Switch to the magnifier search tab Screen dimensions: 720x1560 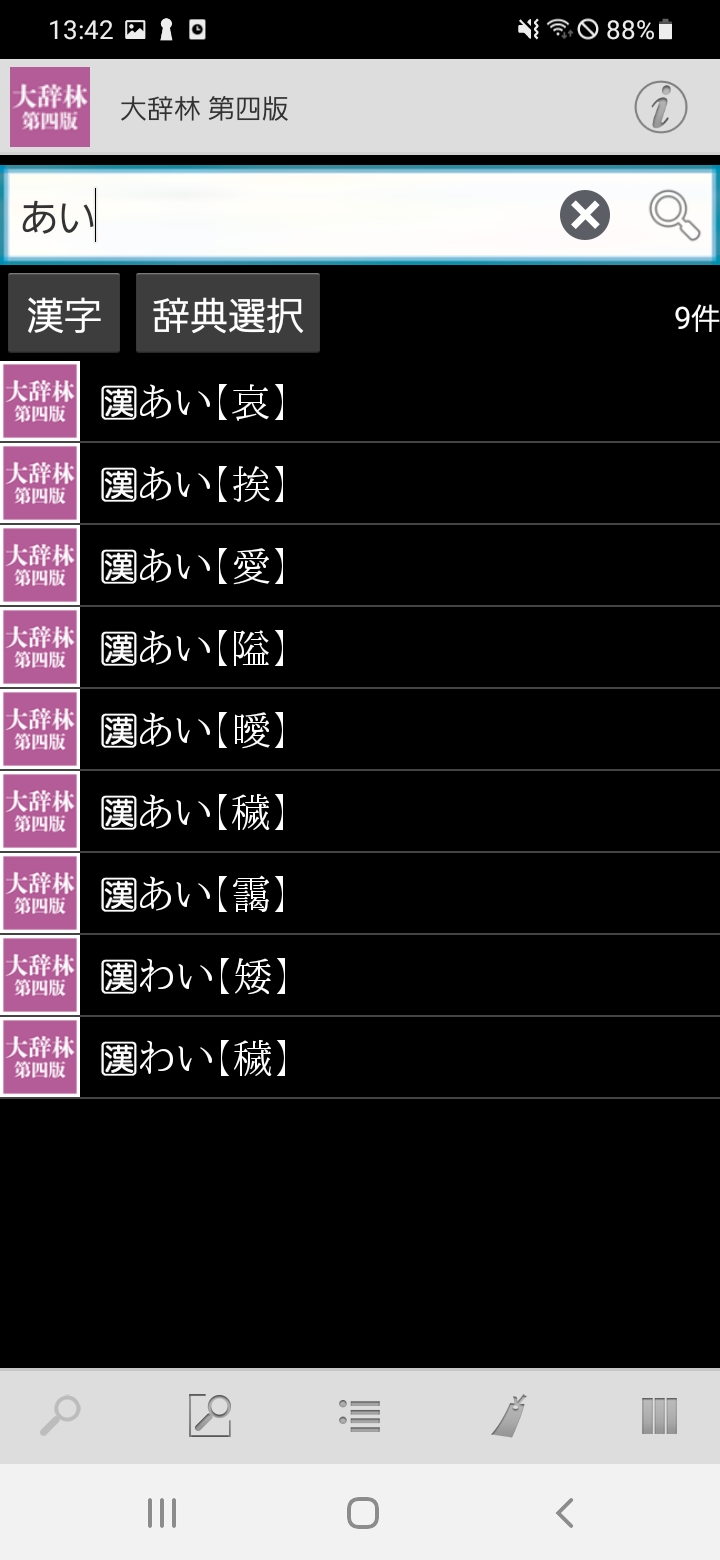[60, 1416]
